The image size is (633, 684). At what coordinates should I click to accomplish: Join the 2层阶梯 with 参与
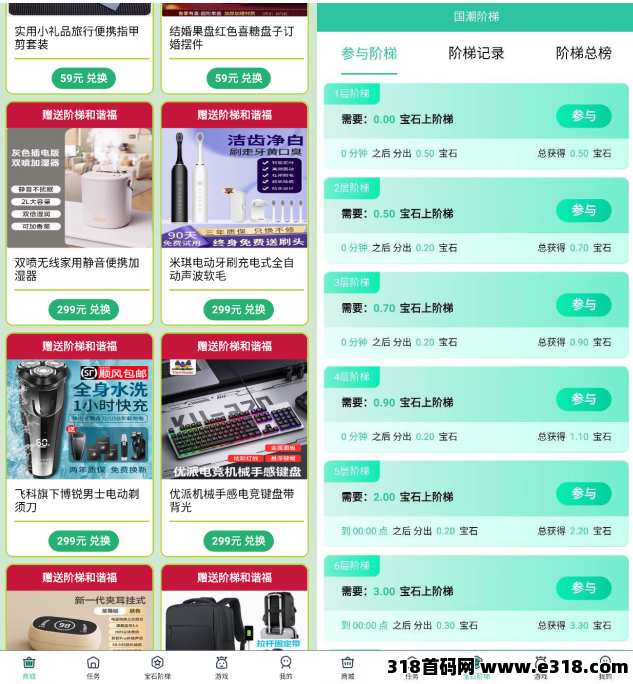pos(583,210)
